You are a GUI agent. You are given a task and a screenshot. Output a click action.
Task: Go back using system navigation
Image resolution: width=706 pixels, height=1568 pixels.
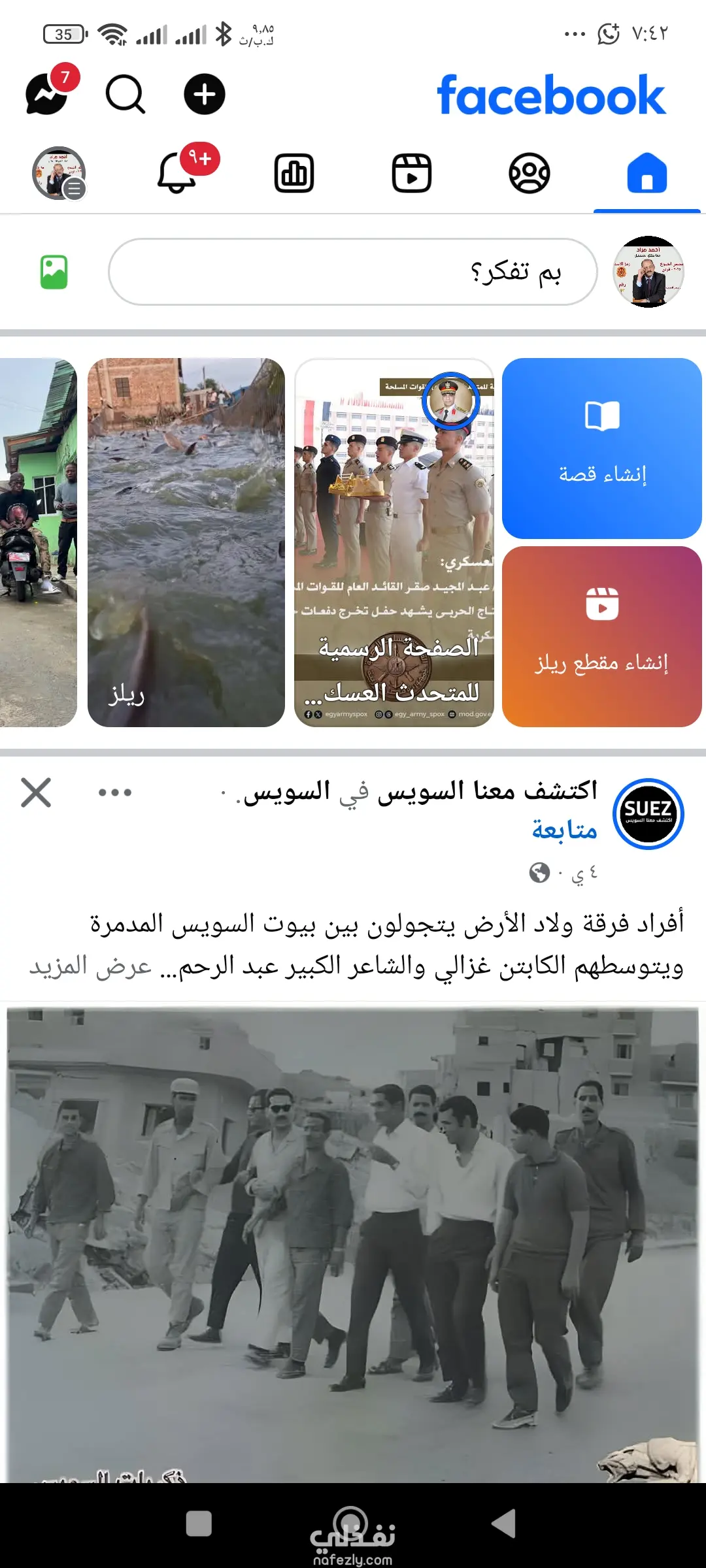pos(504,1524)
